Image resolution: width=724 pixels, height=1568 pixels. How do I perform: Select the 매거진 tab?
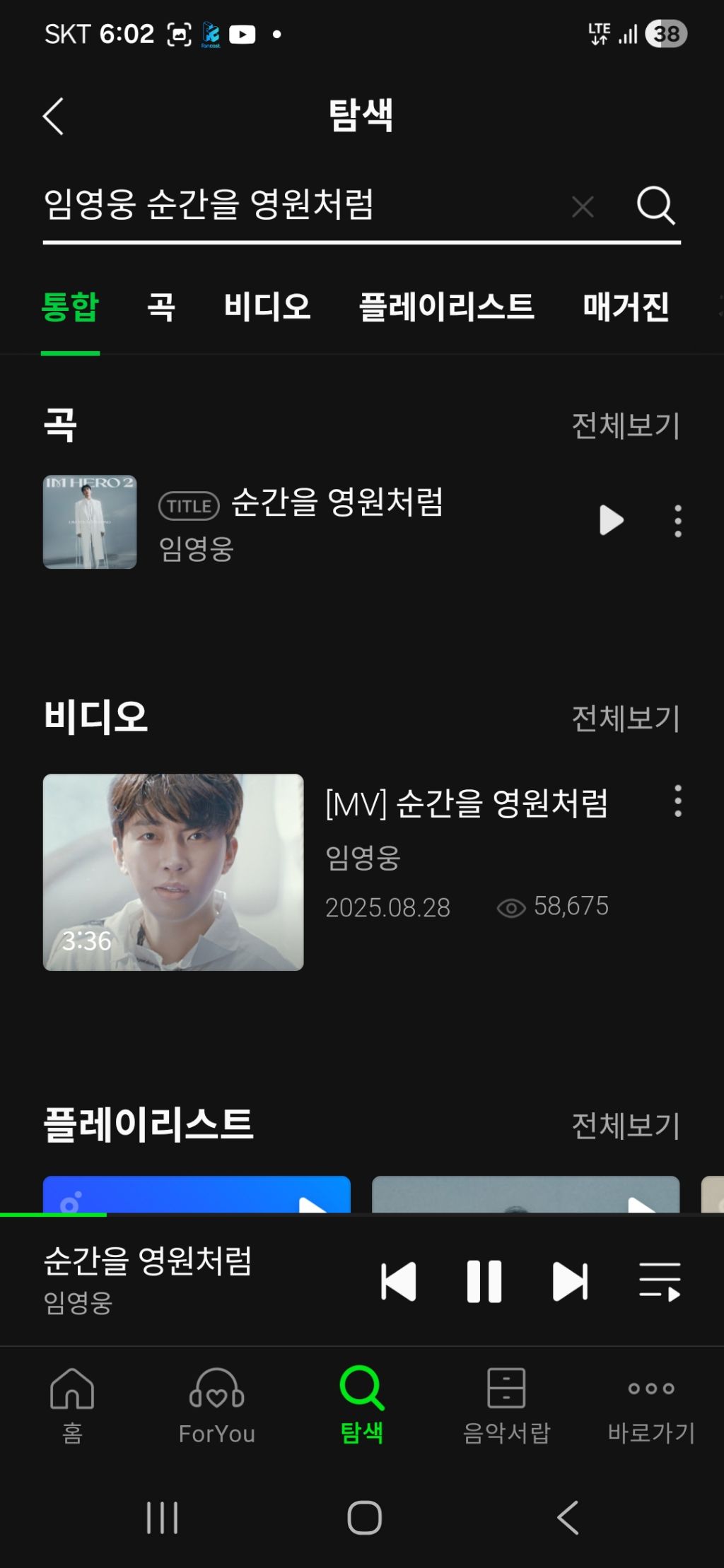pos(626,307)
